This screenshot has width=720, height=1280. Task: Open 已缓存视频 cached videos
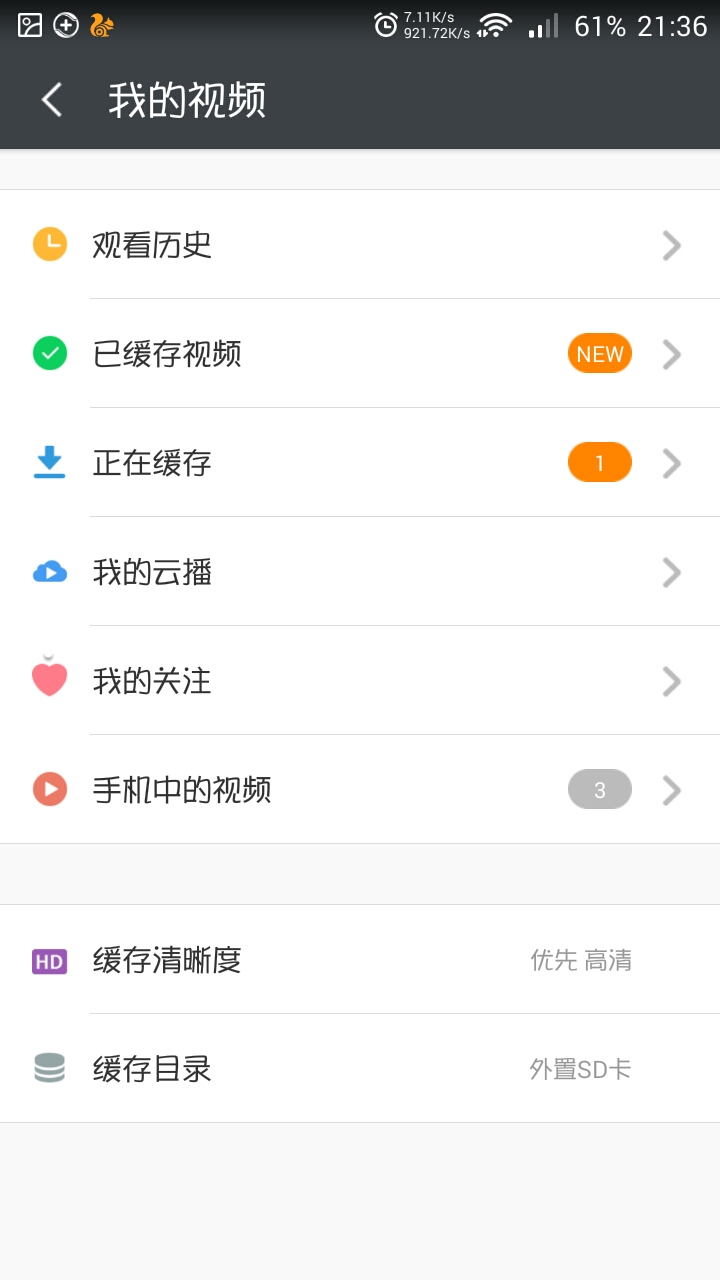pos(360,354)
